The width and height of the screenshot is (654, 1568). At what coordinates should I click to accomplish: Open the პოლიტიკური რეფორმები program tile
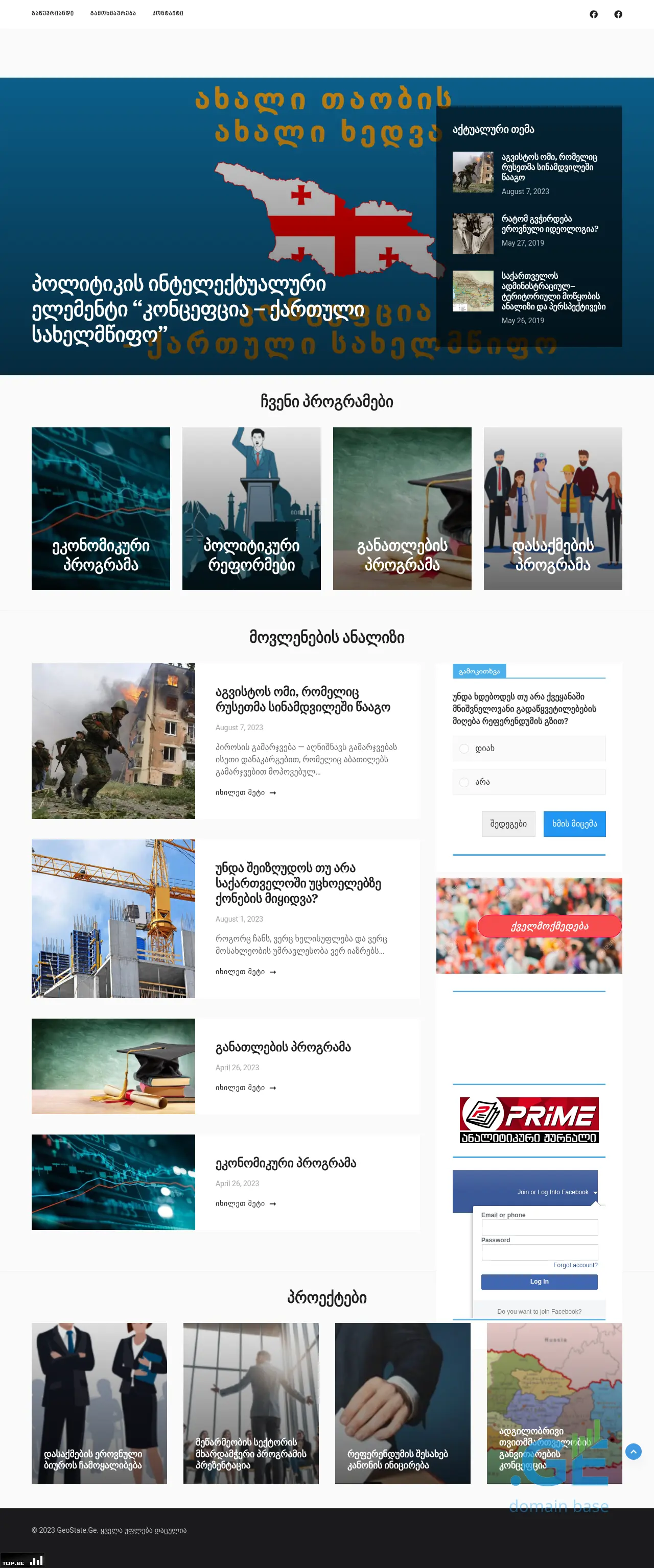tap(251, 508)
